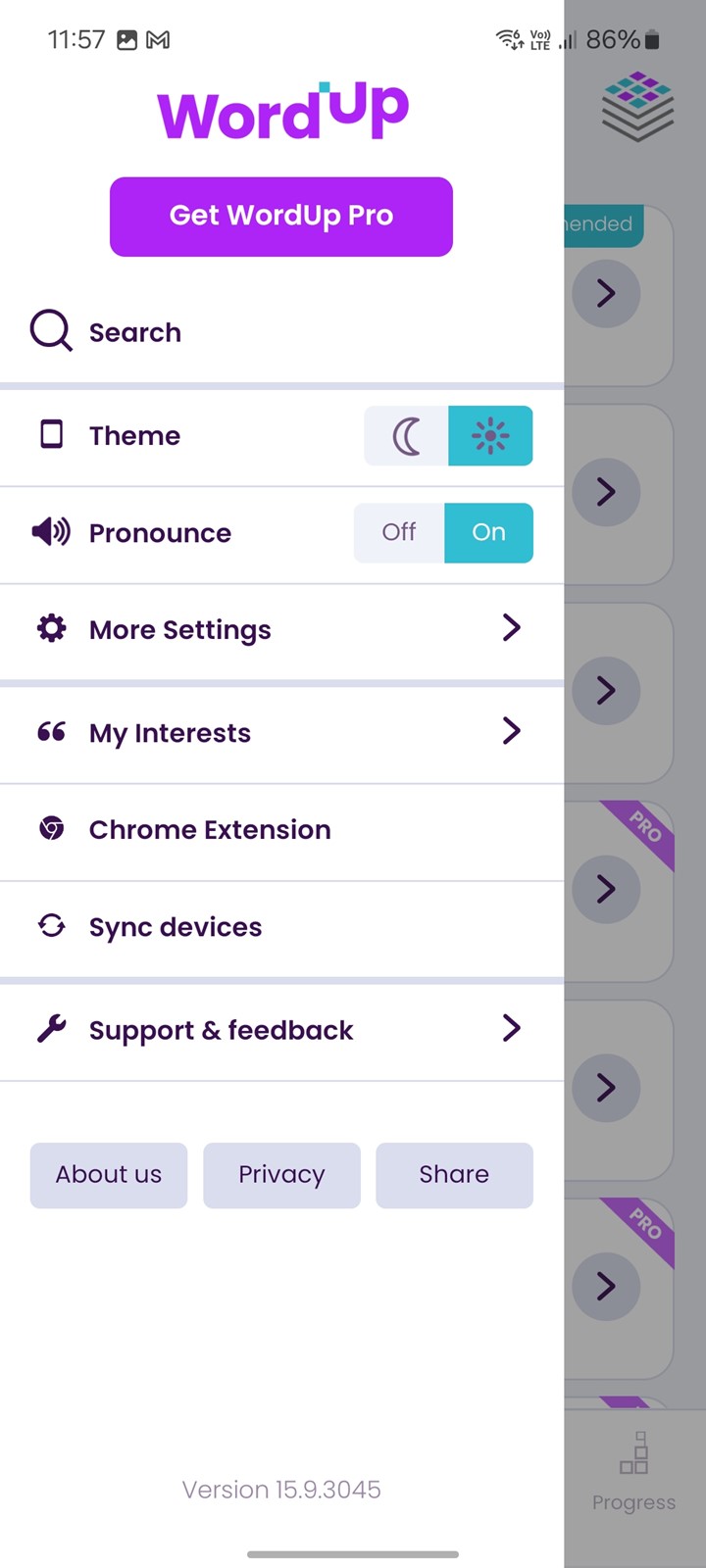
Task: Share the app via Share button
Action: tap(454, 1175)
